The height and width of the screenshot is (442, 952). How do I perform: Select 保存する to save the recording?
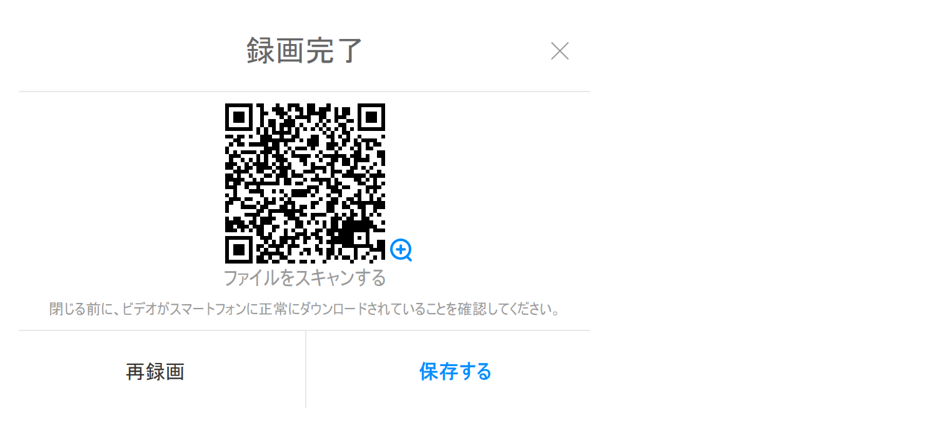click(x=455, y=372)
